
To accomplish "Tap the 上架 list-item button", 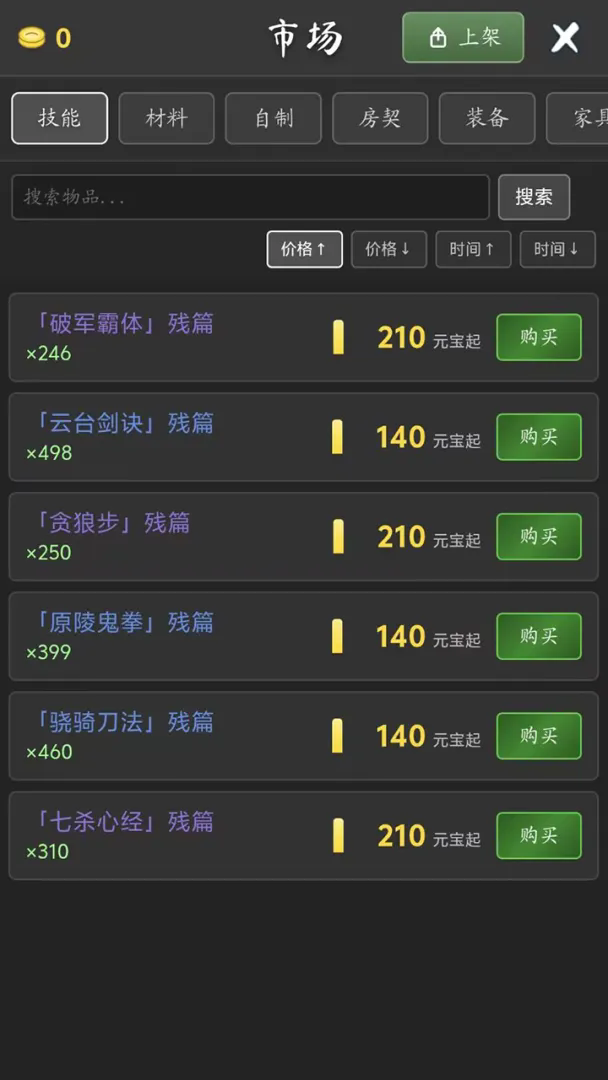I will pyautogui.click(x=463, y=38).
